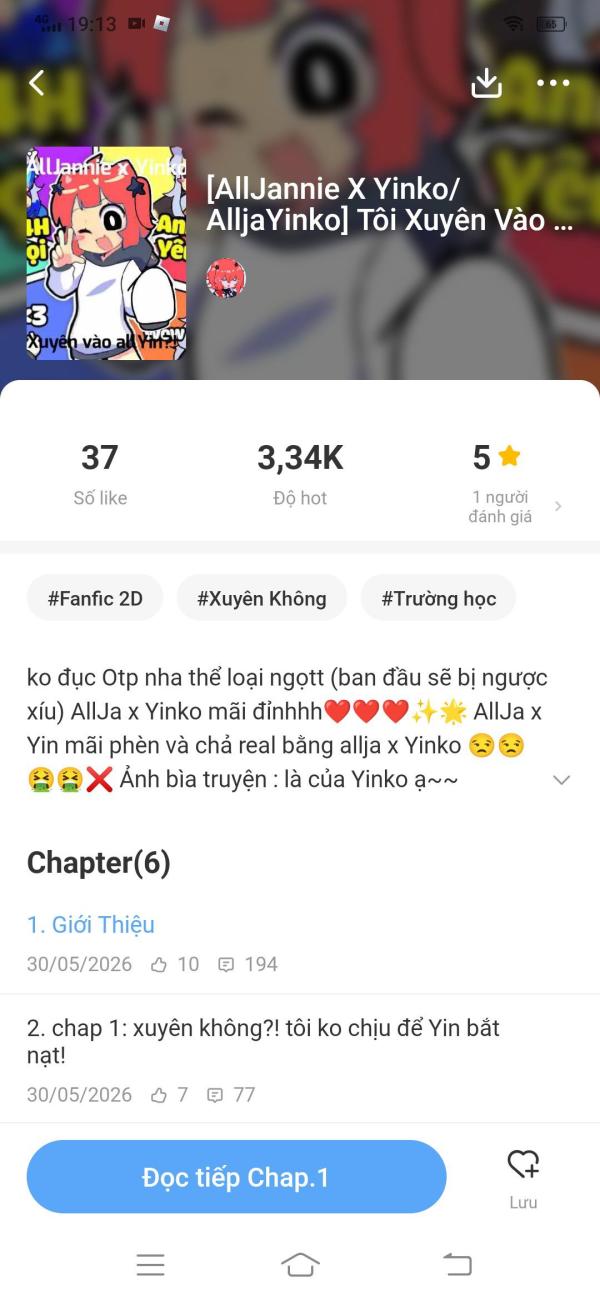The image size is (600, 1300).
Task: Go to the system home screen
Action: (x=300, y=1264)
